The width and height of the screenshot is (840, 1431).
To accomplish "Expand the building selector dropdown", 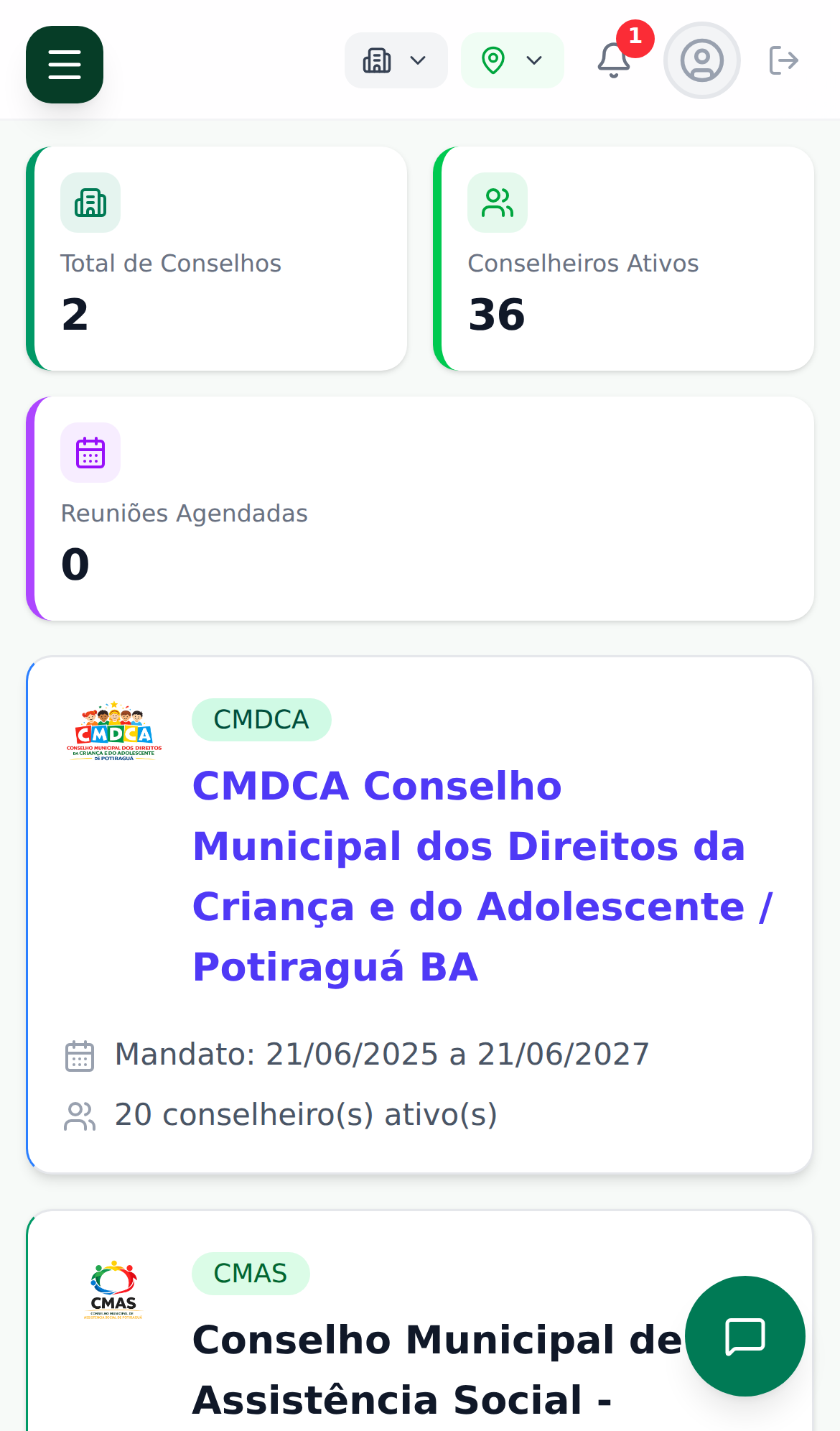I will click(x=396, y=60).
